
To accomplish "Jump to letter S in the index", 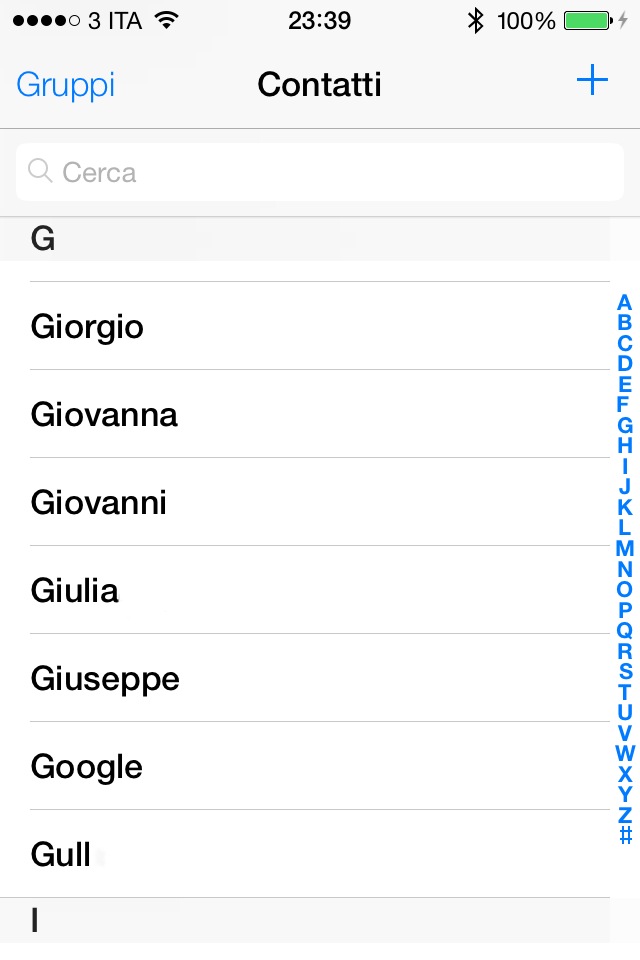I will point(625,671).
